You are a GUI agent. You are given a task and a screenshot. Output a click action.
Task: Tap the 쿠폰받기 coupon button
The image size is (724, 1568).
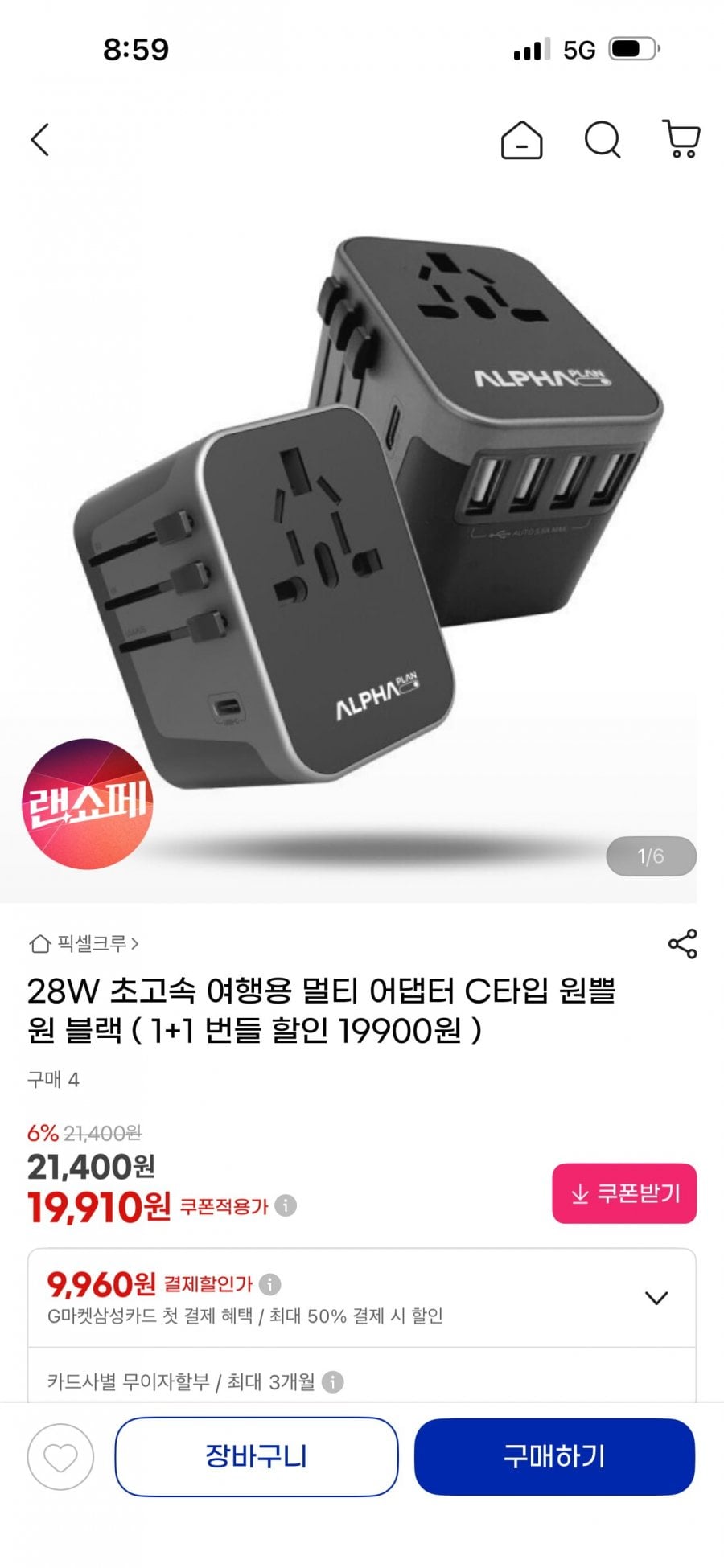click(624, 1195)
